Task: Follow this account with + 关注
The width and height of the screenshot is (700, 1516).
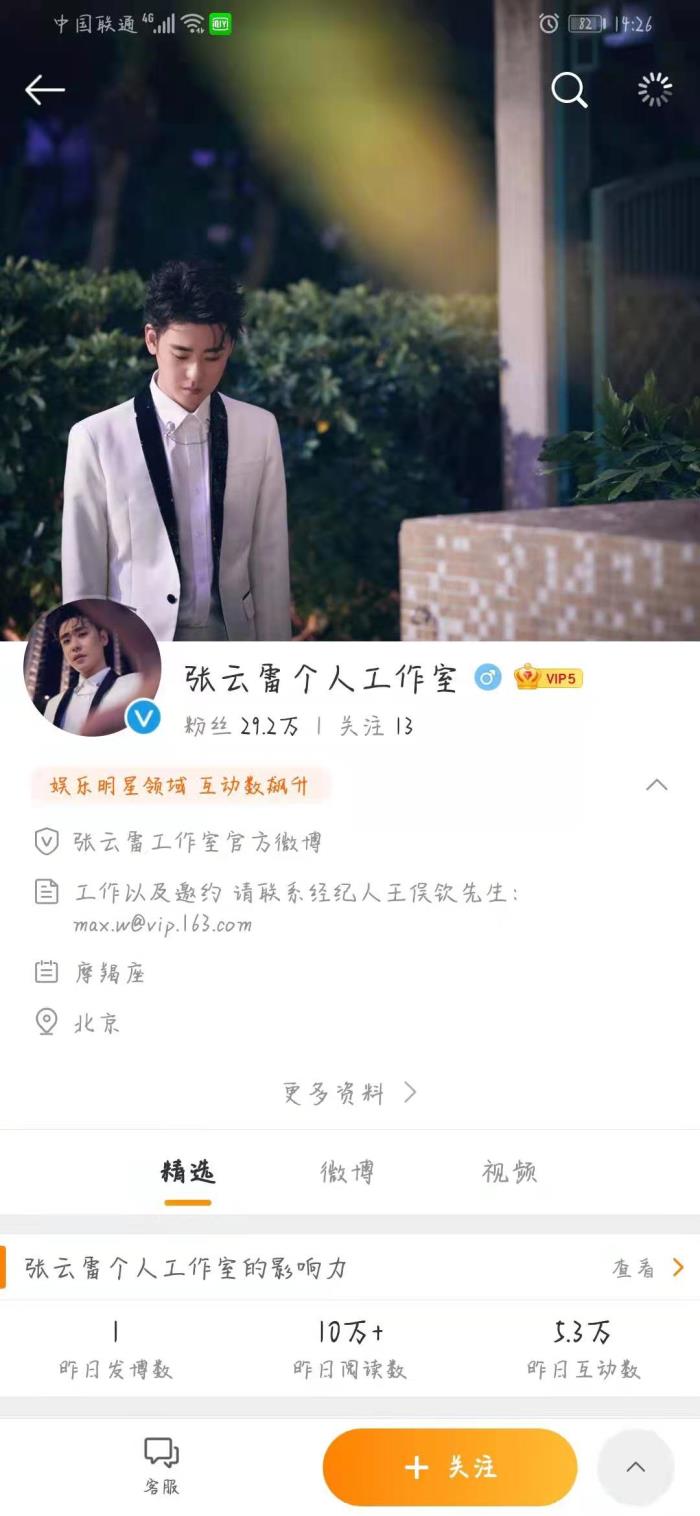Action: click(449, 1467)
